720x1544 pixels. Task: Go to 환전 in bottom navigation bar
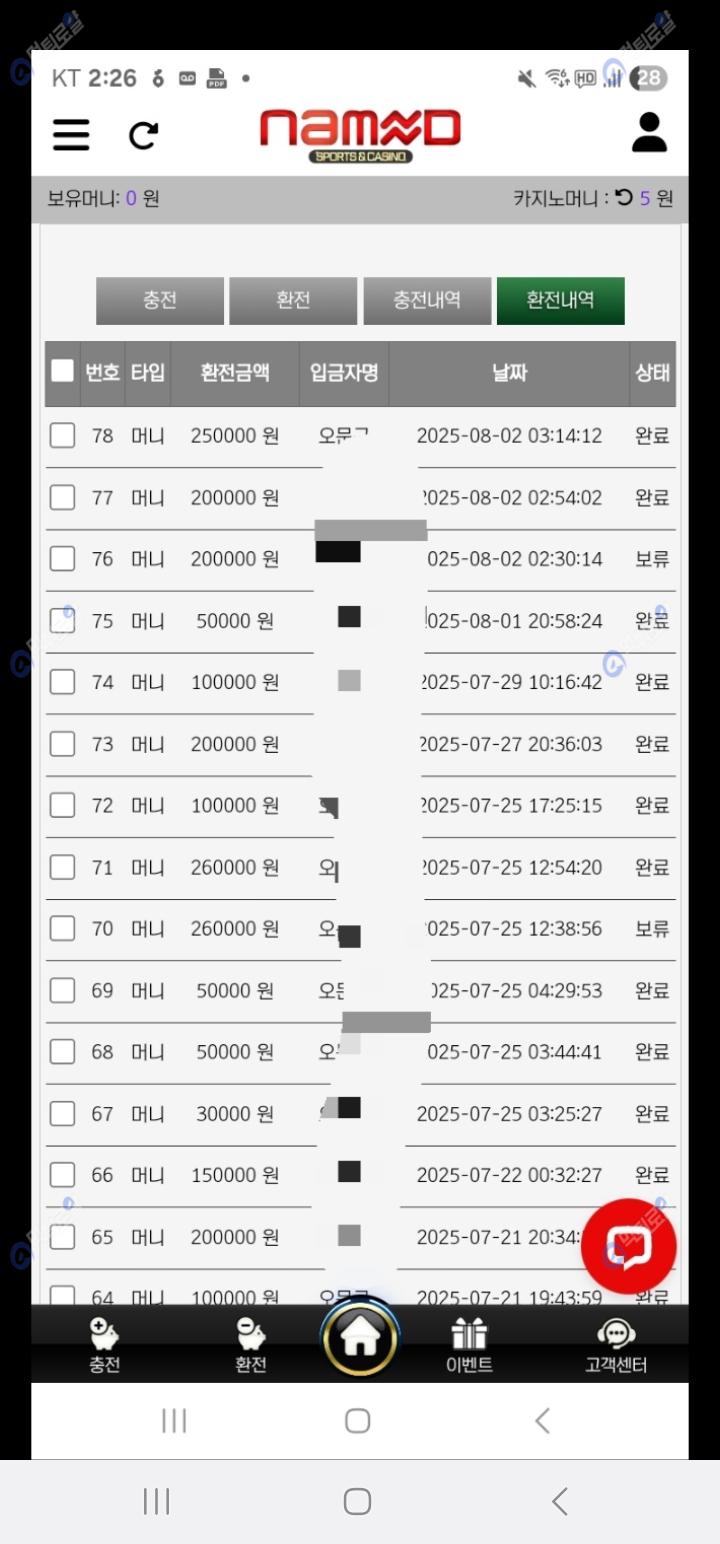point(251,1345)
